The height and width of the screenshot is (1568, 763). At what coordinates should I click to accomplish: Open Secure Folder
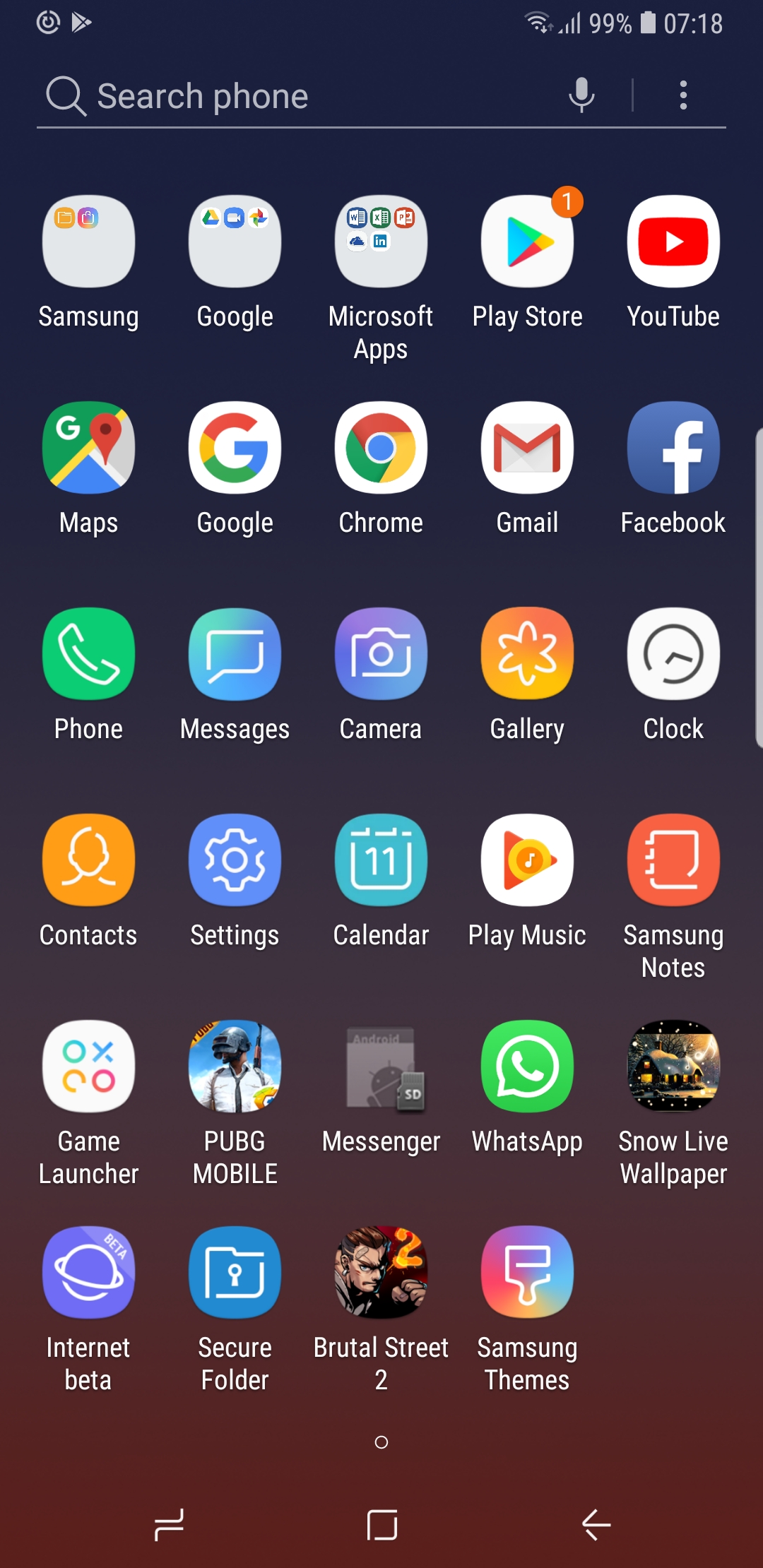point(235,1273)
